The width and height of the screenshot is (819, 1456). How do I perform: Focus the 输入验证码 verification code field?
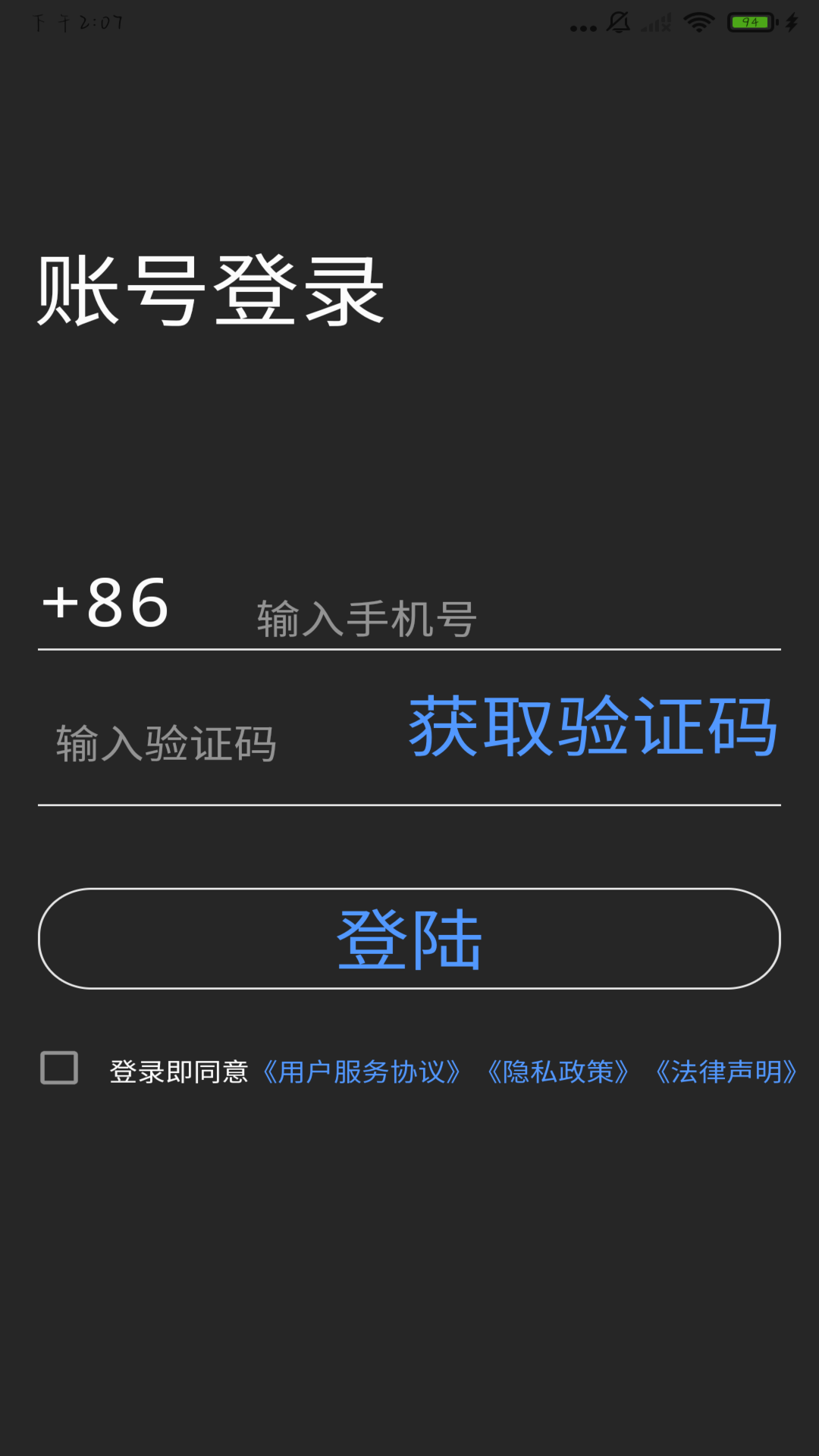212,743
